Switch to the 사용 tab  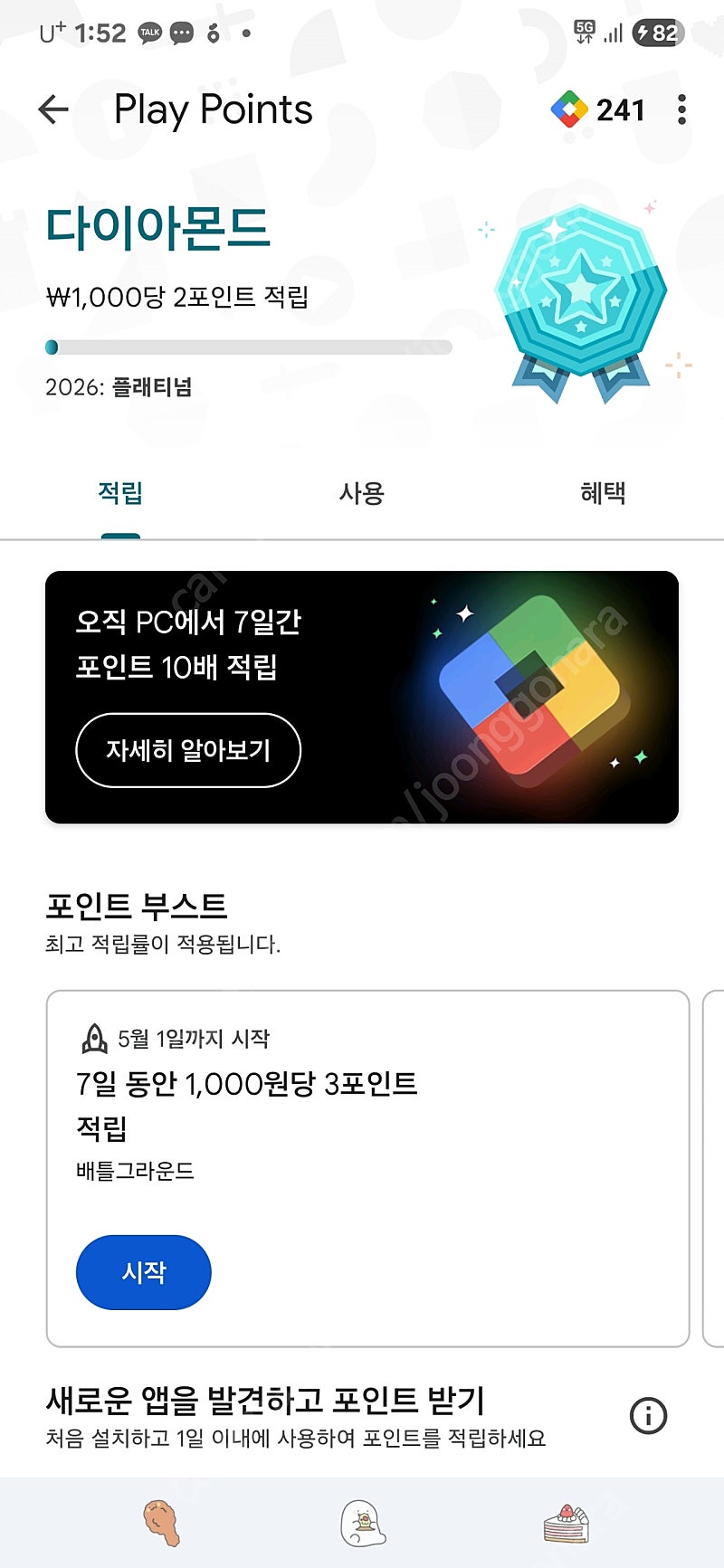point(361,493)
